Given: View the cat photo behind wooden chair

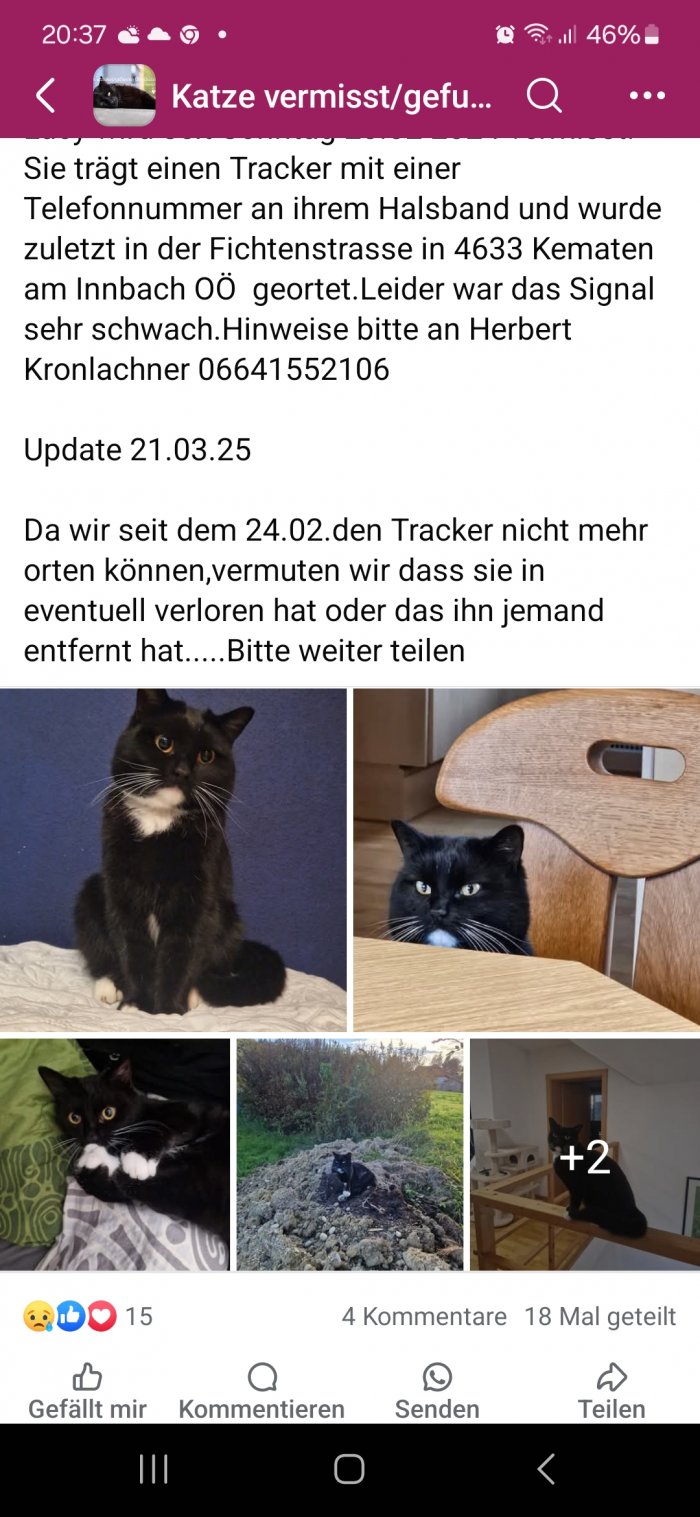Looking at the screenshot, I should (526, 859).
